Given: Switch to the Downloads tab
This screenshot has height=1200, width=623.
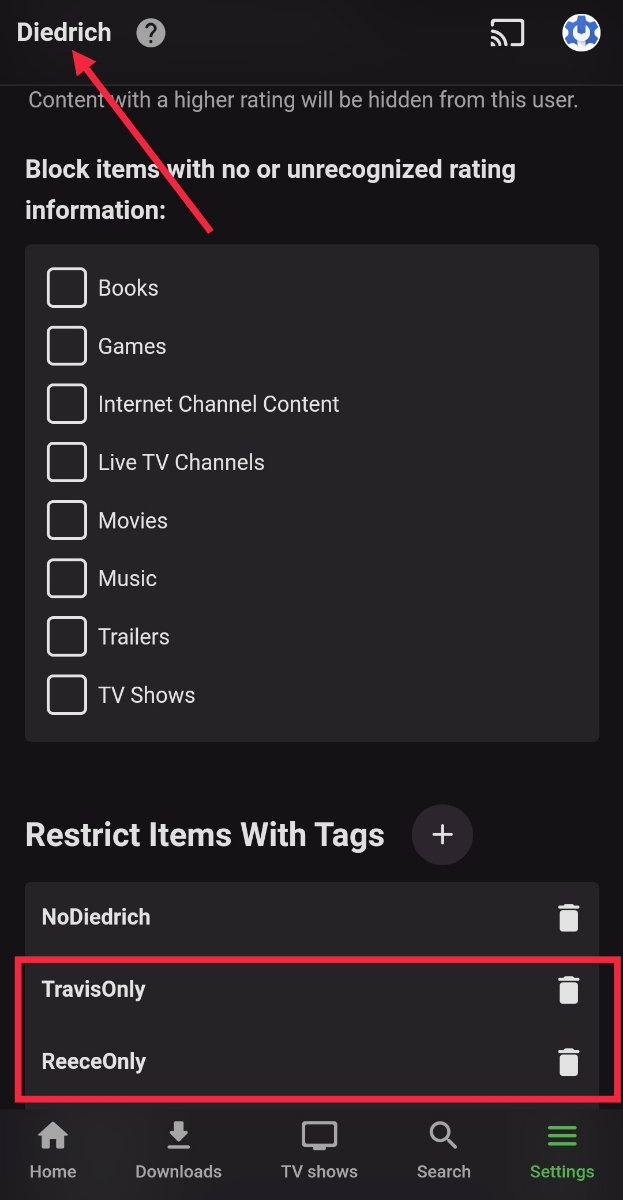Looking at the screenshot, I should click(178, 1150).
